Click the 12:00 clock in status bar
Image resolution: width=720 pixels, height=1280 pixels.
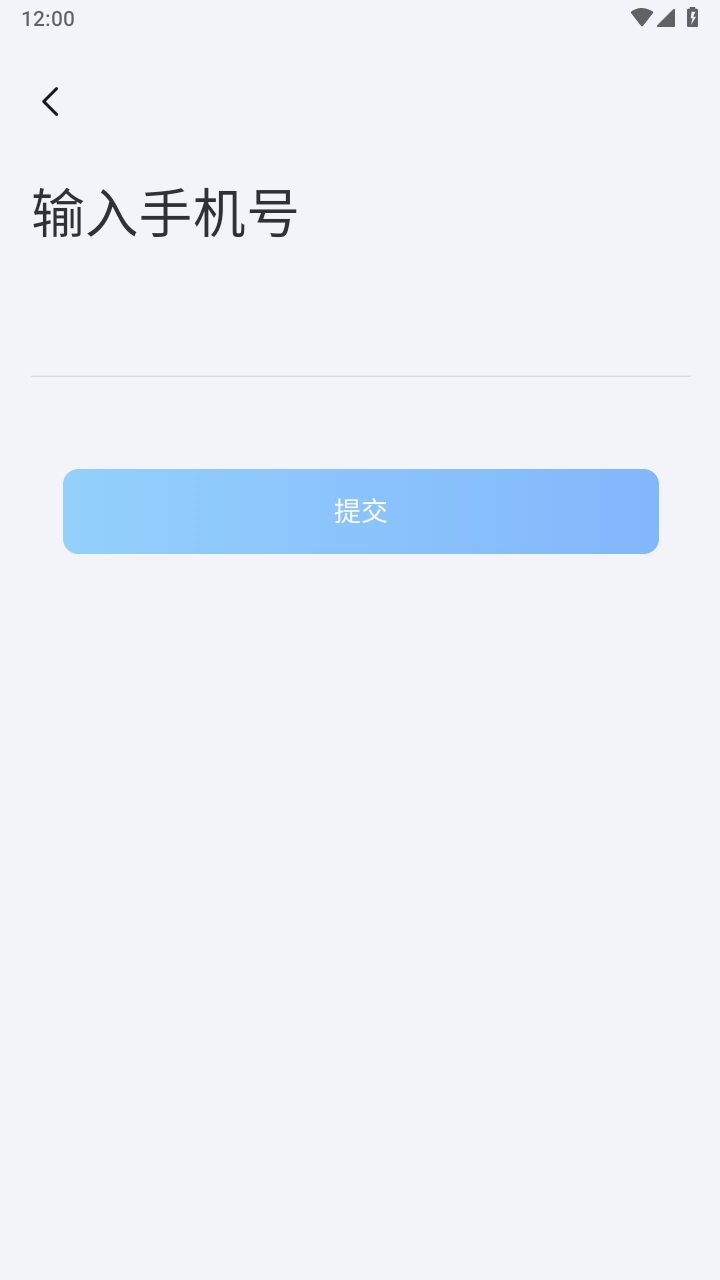(x=48, y=18)
